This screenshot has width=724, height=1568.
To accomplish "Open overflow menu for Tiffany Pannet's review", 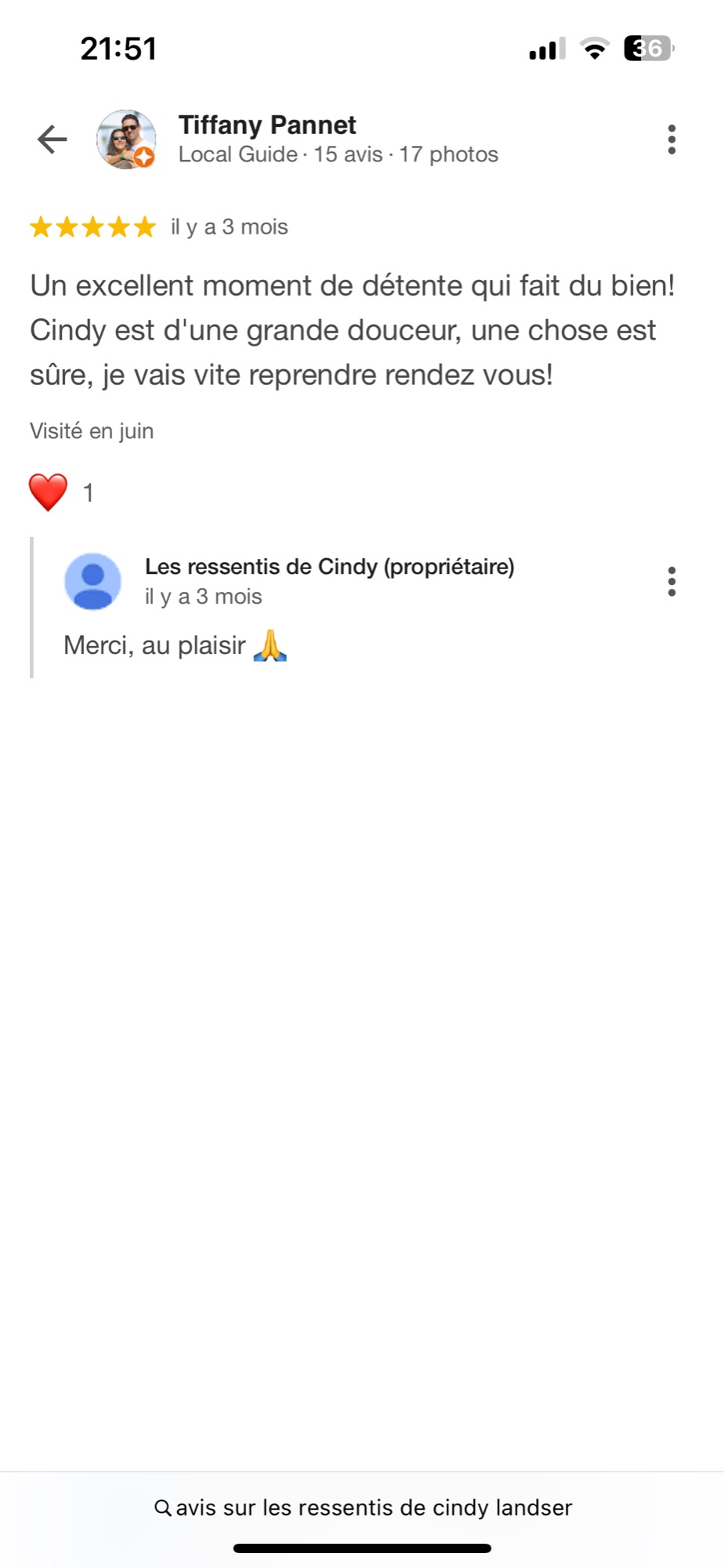I will click(x=672, y=140).
